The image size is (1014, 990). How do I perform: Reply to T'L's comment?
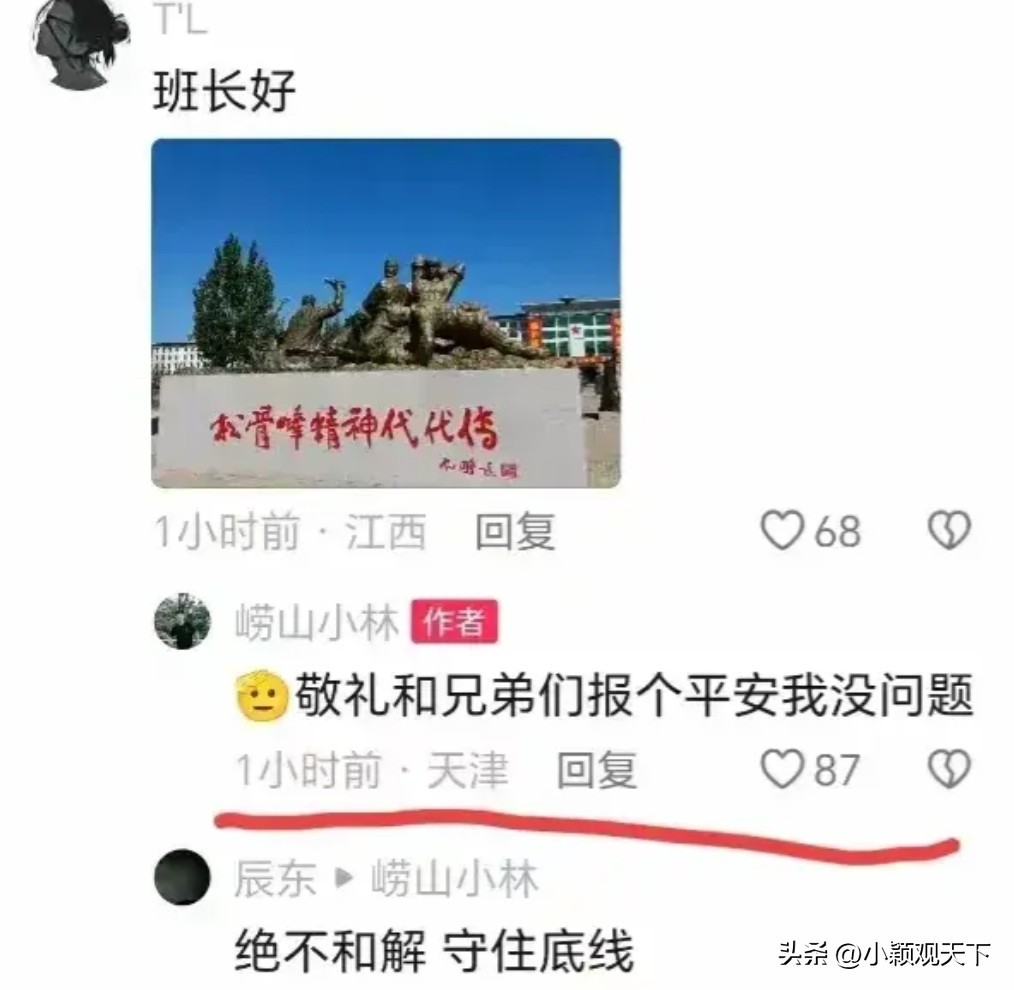tap(514, 531)
